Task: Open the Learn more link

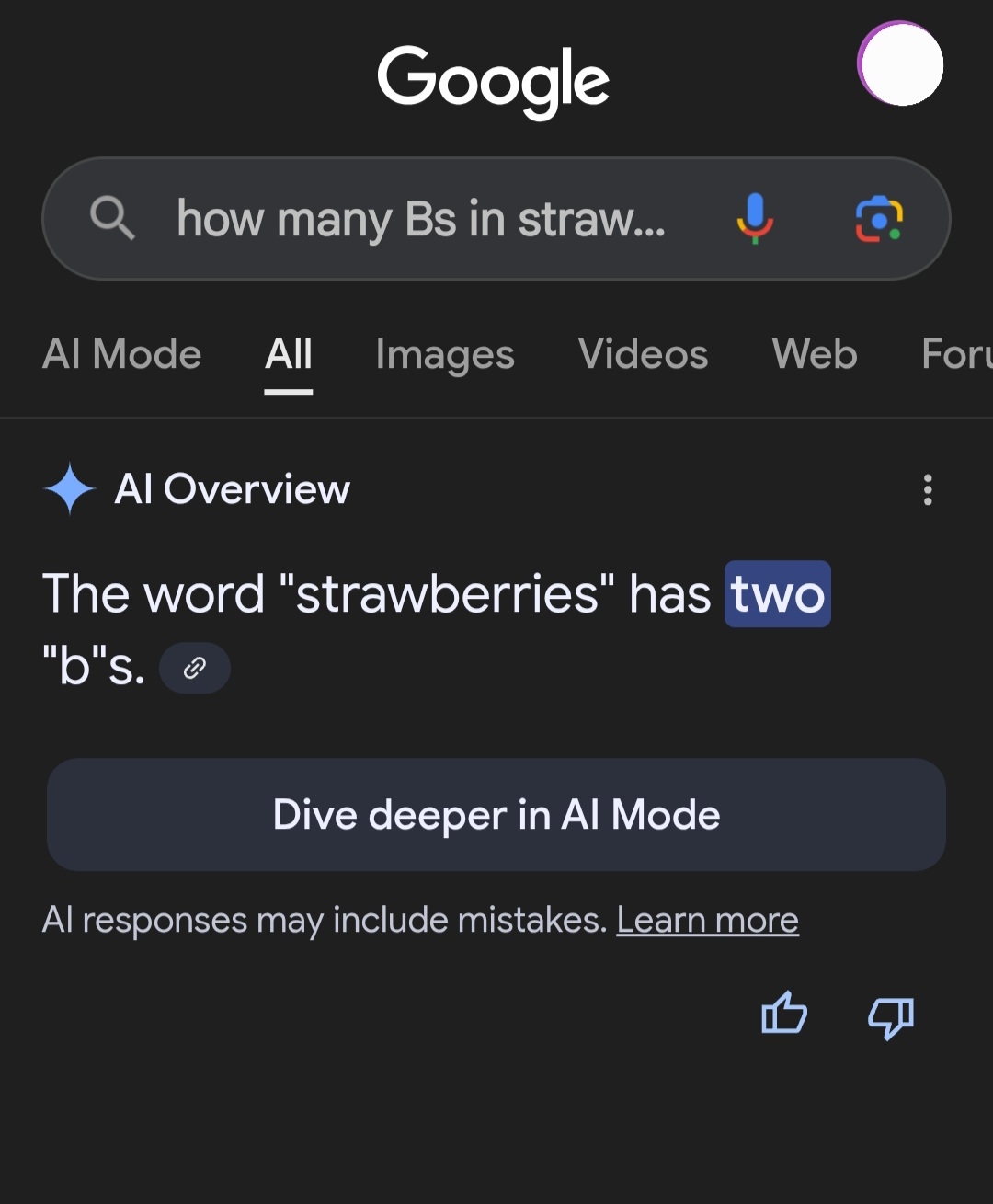Action: (x=707, y=920)
